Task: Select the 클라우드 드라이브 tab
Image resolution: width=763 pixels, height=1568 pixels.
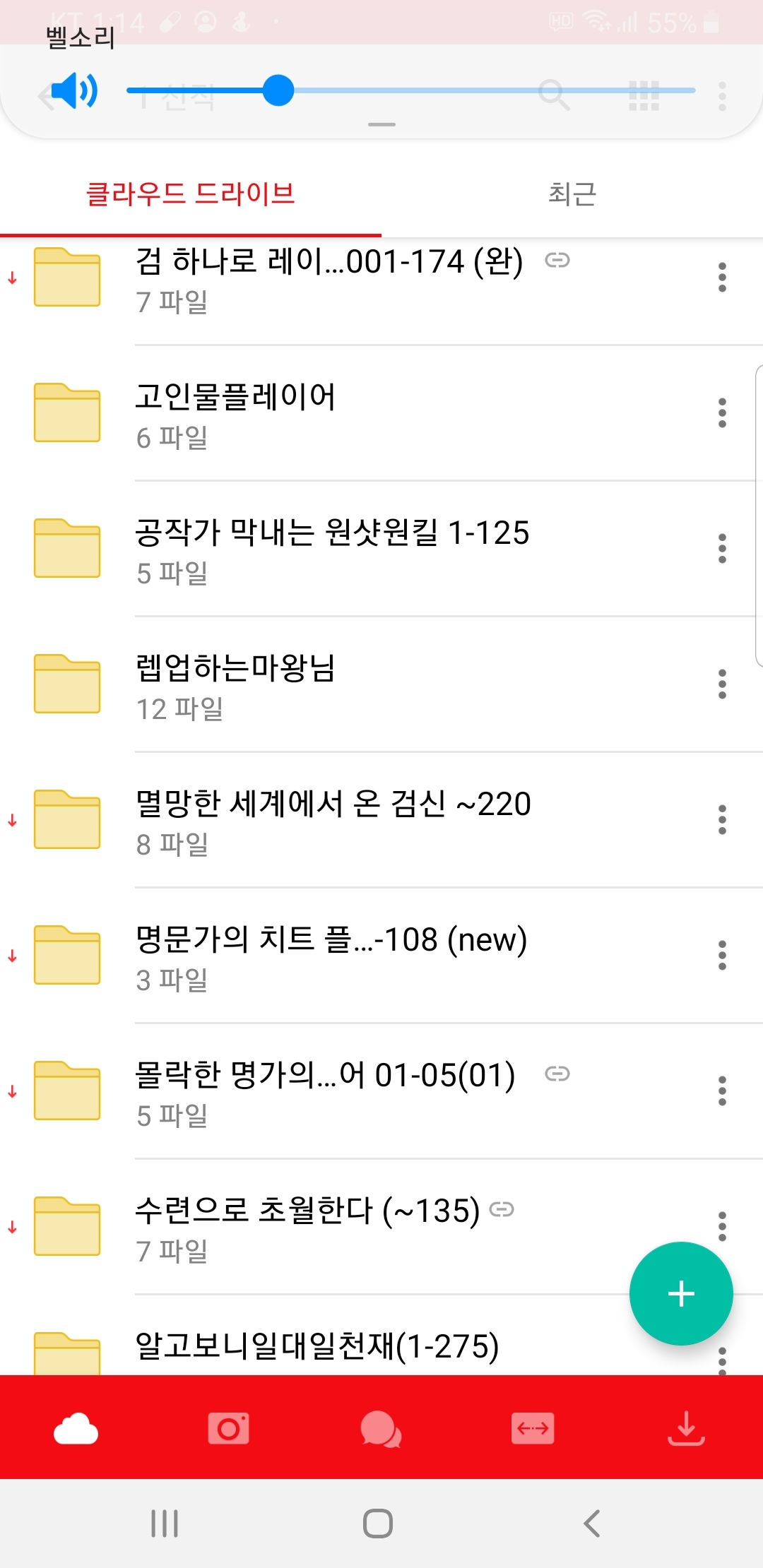Action: click(x=190, y=194)
